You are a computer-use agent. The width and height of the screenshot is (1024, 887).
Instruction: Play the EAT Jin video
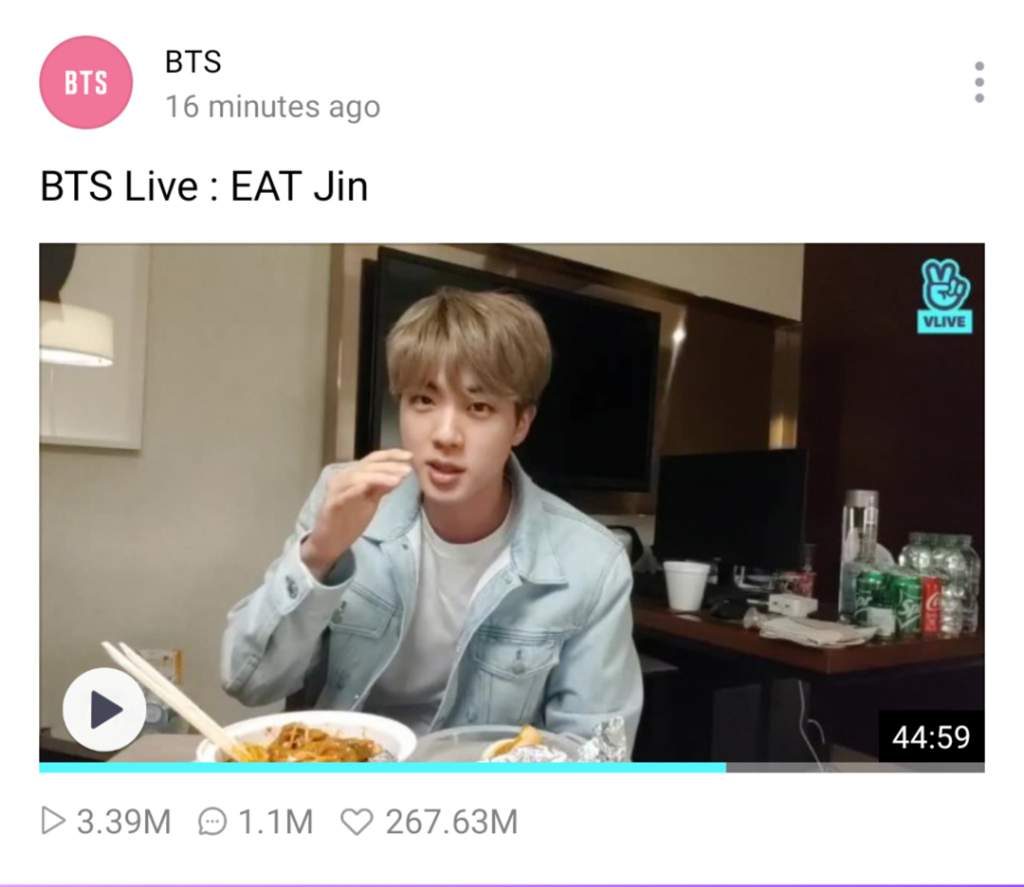click(104, 709)
